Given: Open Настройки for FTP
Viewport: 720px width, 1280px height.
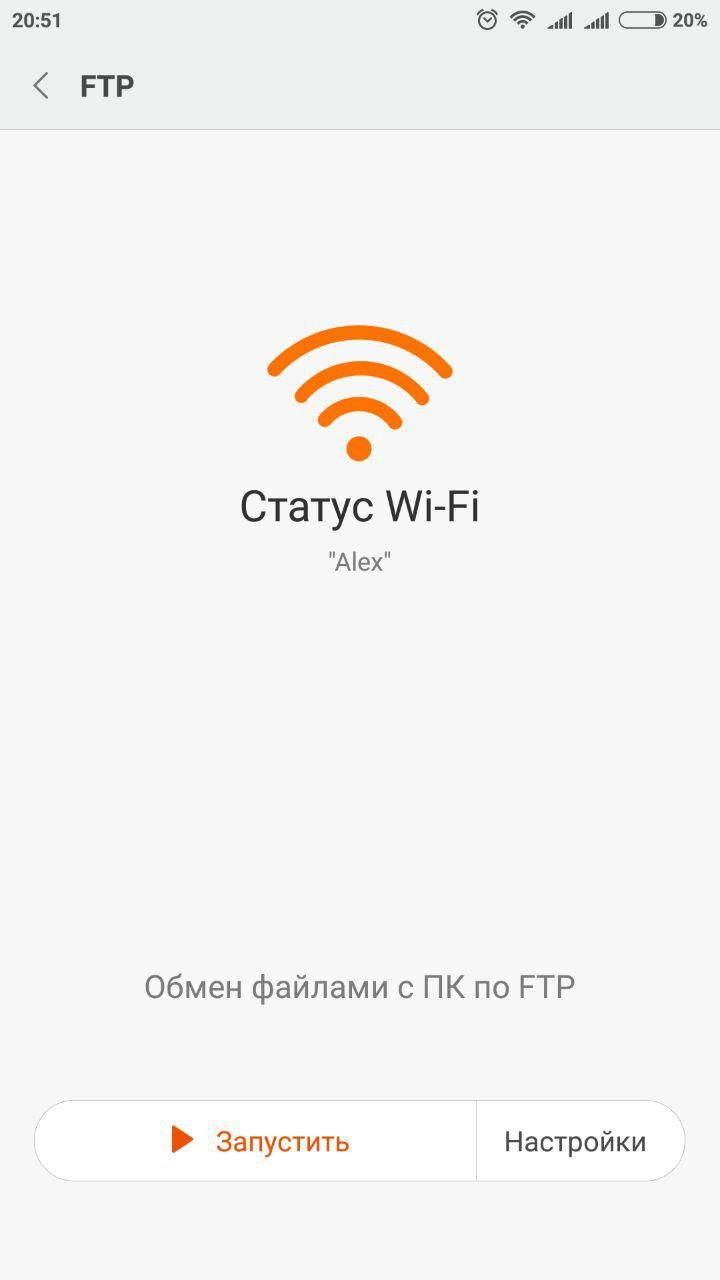Looking at the screenshot, I should tap(580, 1141).
